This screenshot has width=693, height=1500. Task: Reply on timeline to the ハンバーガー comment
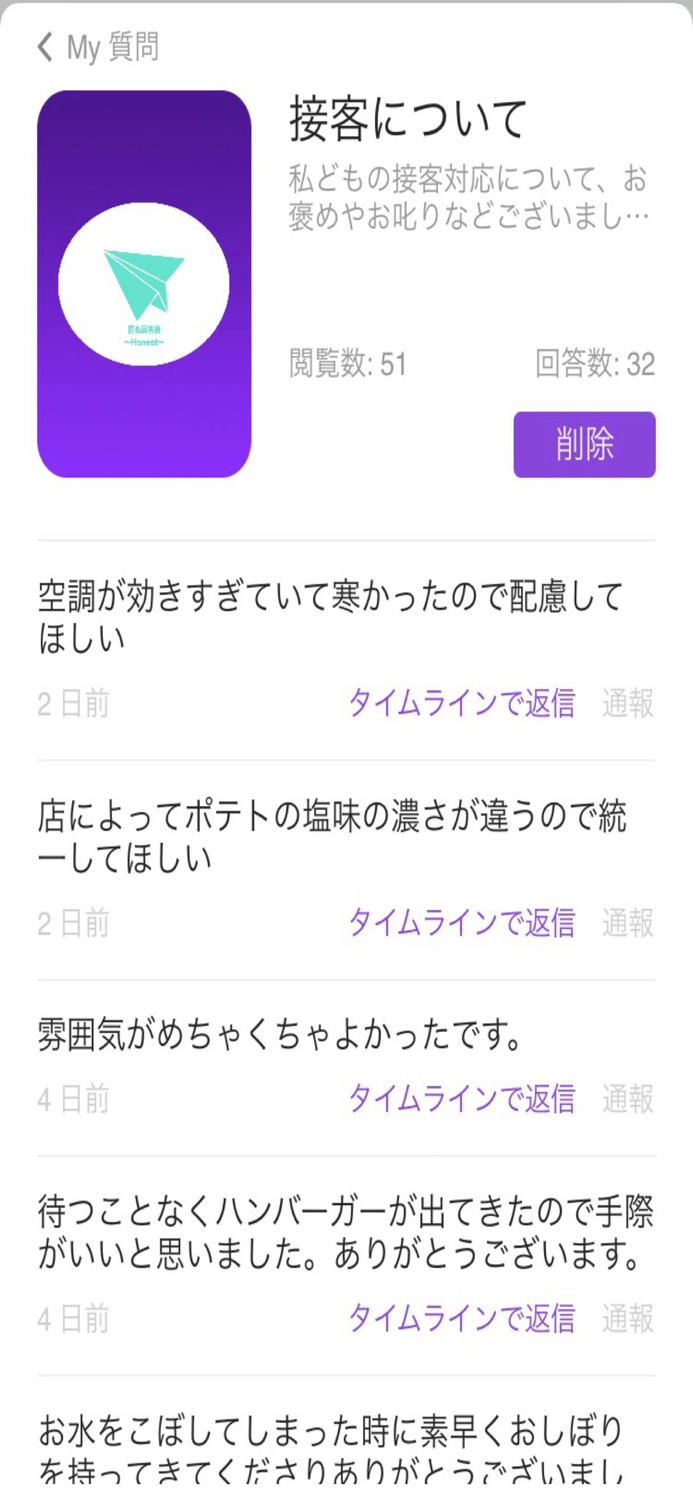461,1319
